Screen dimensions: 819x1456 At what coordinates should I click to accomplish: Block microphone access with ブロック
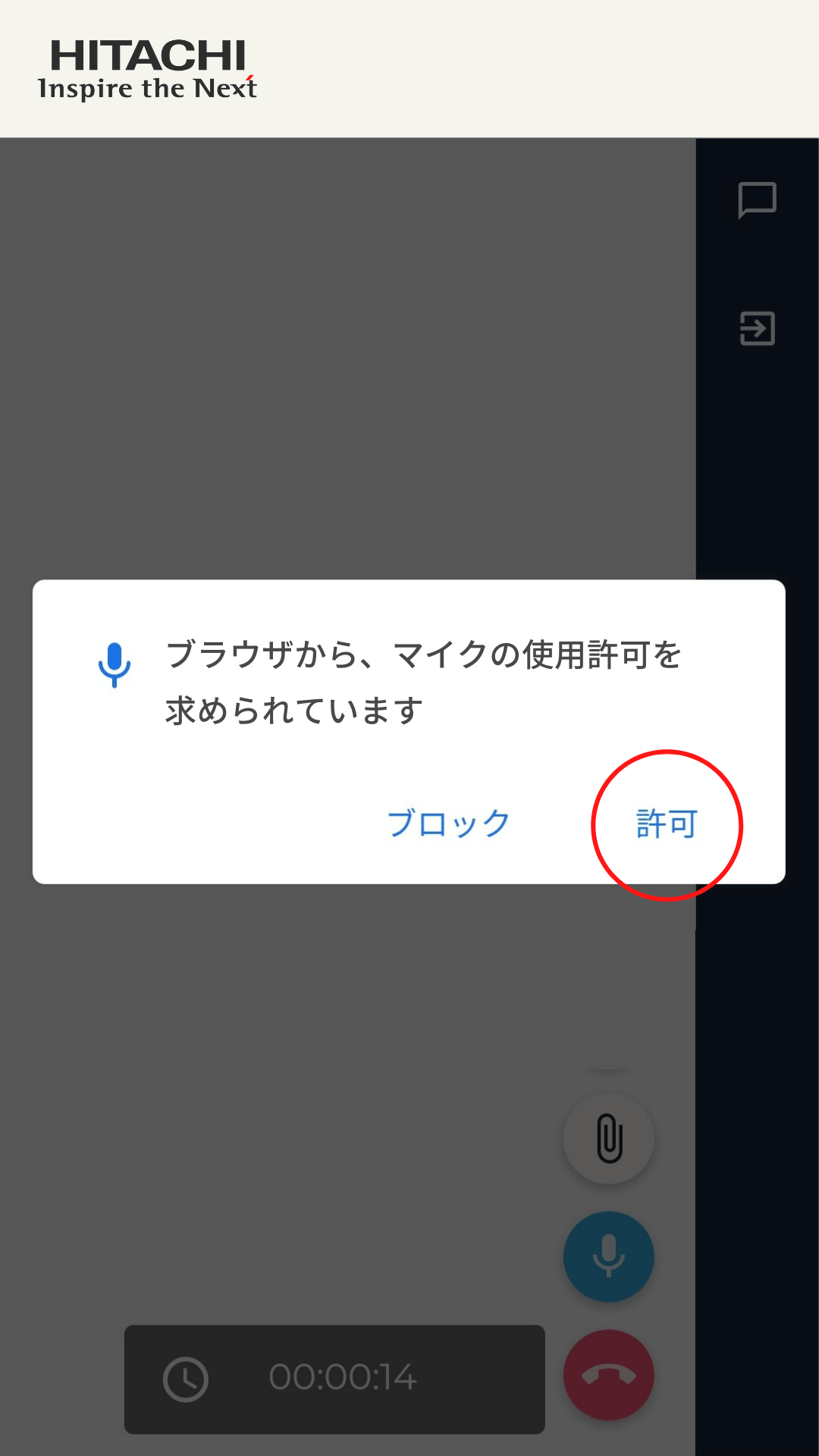tap(448, 824)
